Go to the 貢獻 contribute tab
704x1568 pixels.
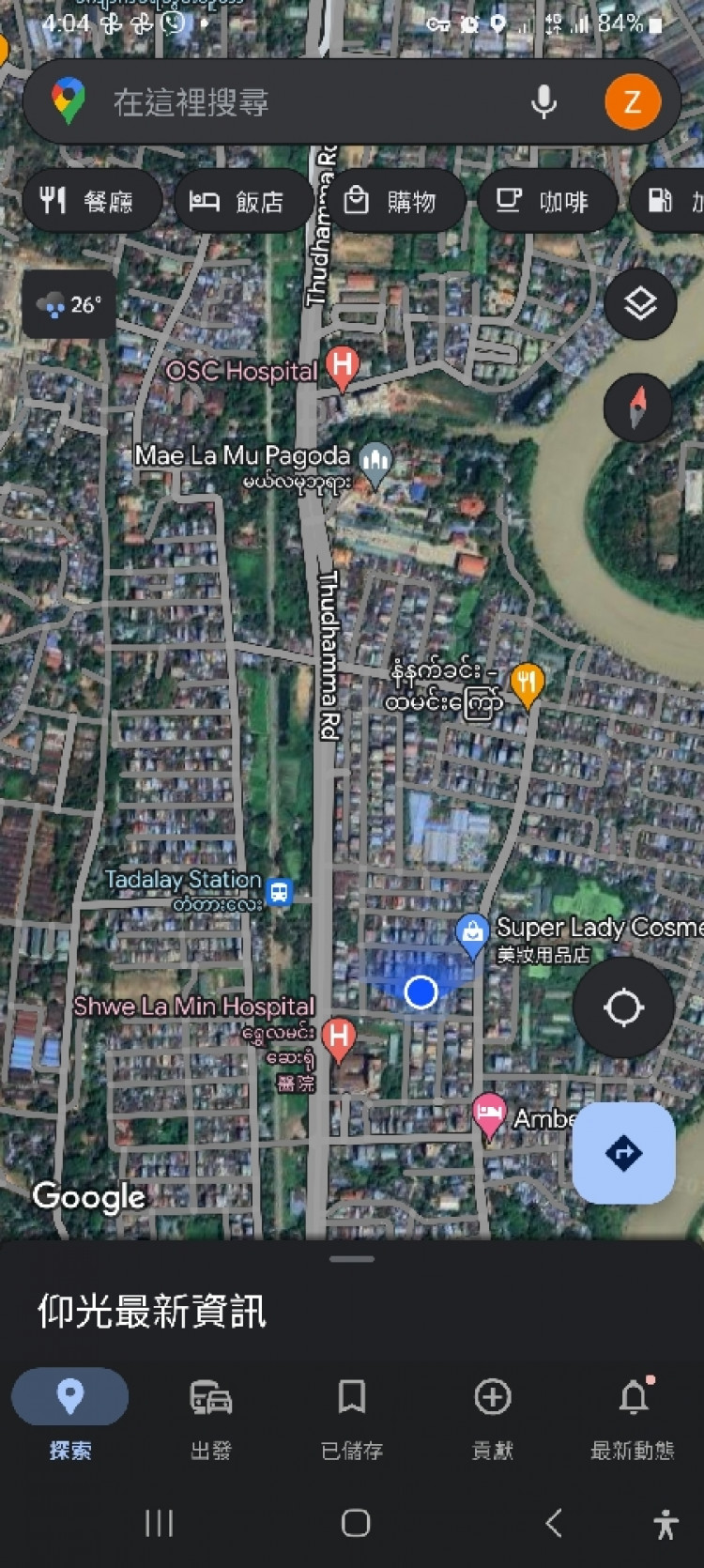(493, 1415)
